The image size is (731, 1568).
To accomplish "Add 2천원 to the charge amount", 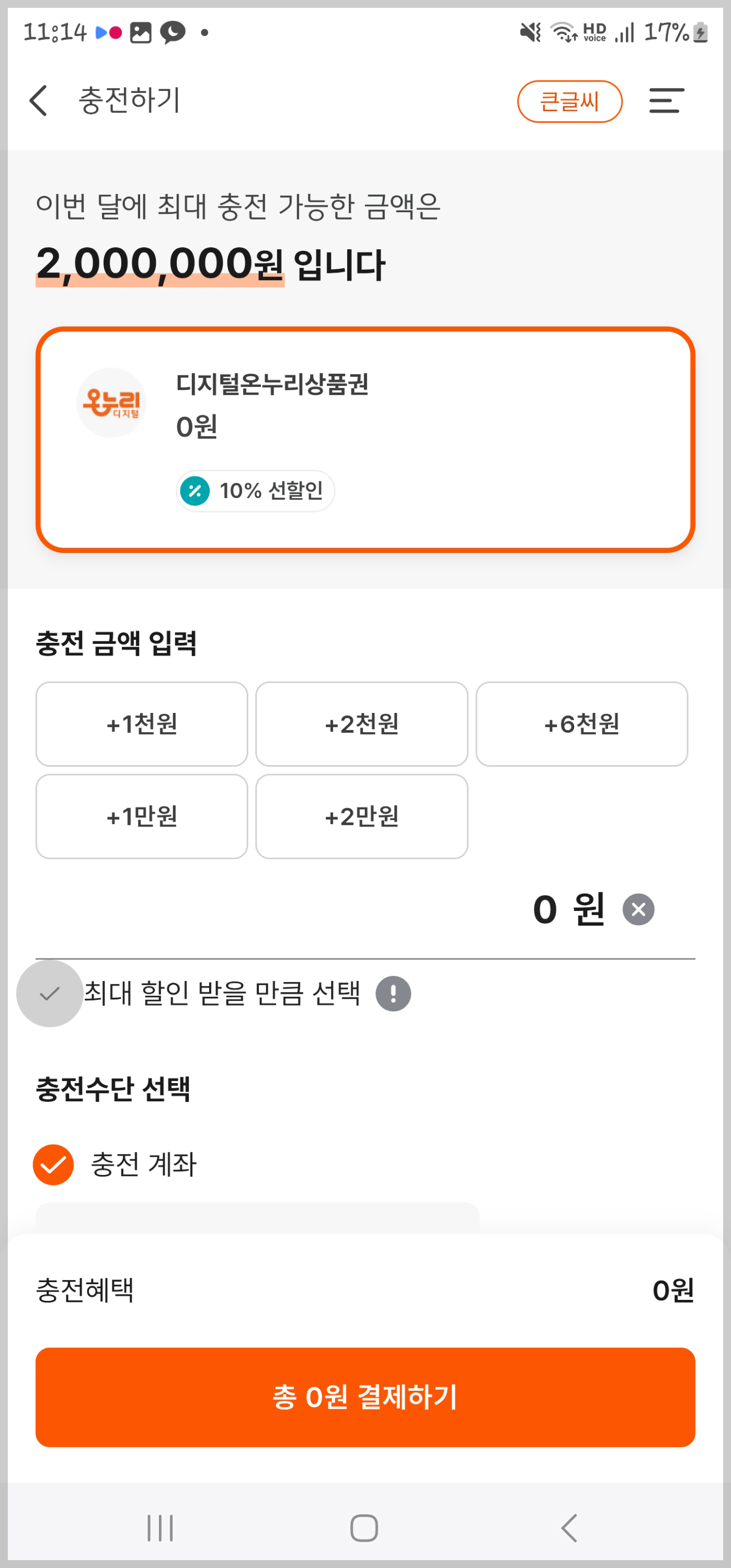I will point(361,724).
